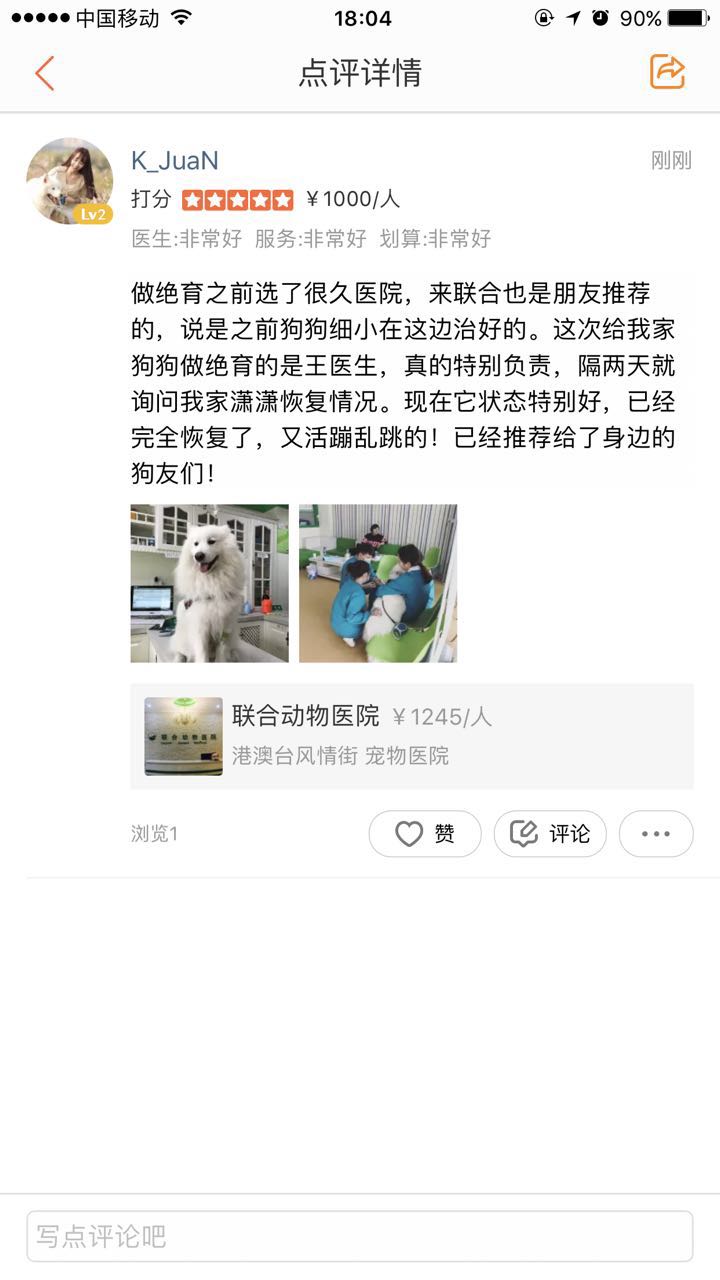Open K_JuaN's profile avatar
Viewport: 720px width, 1280px height.
[69, 181]
